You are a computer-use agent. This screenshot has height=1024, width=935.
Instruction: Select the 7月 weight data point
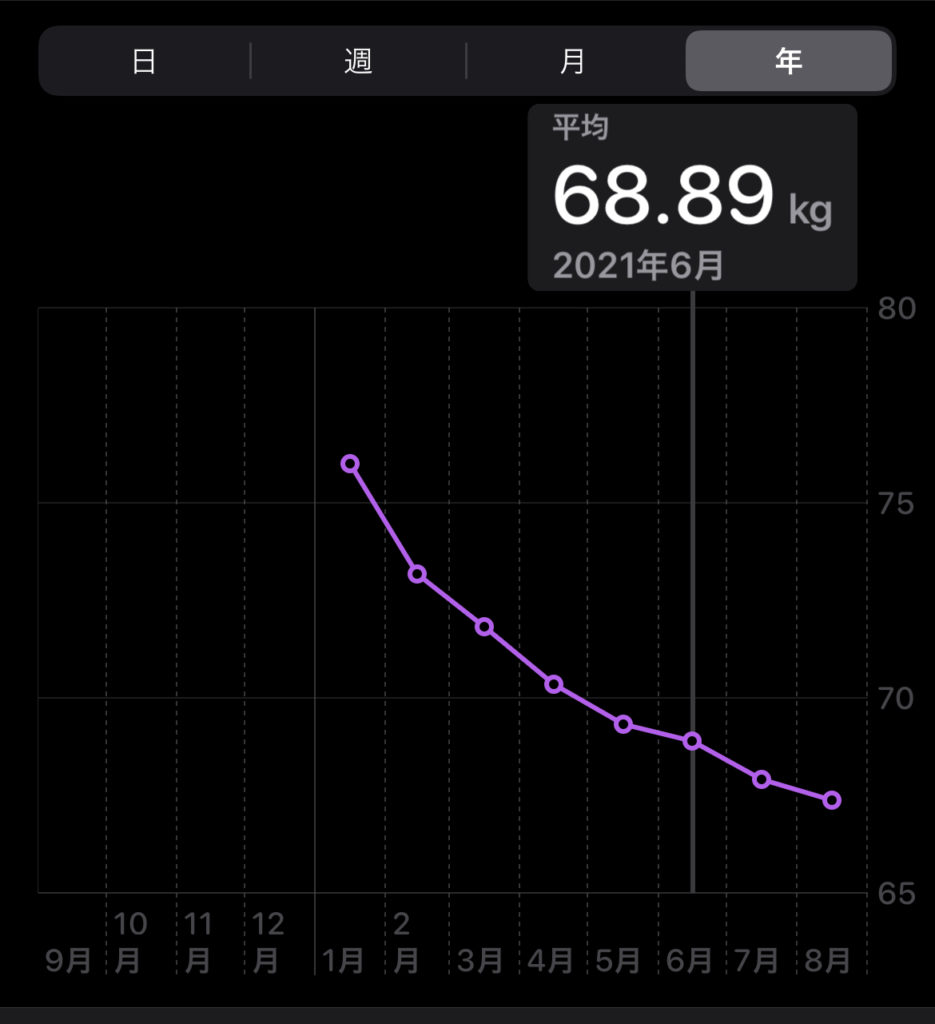coord(761,779)
